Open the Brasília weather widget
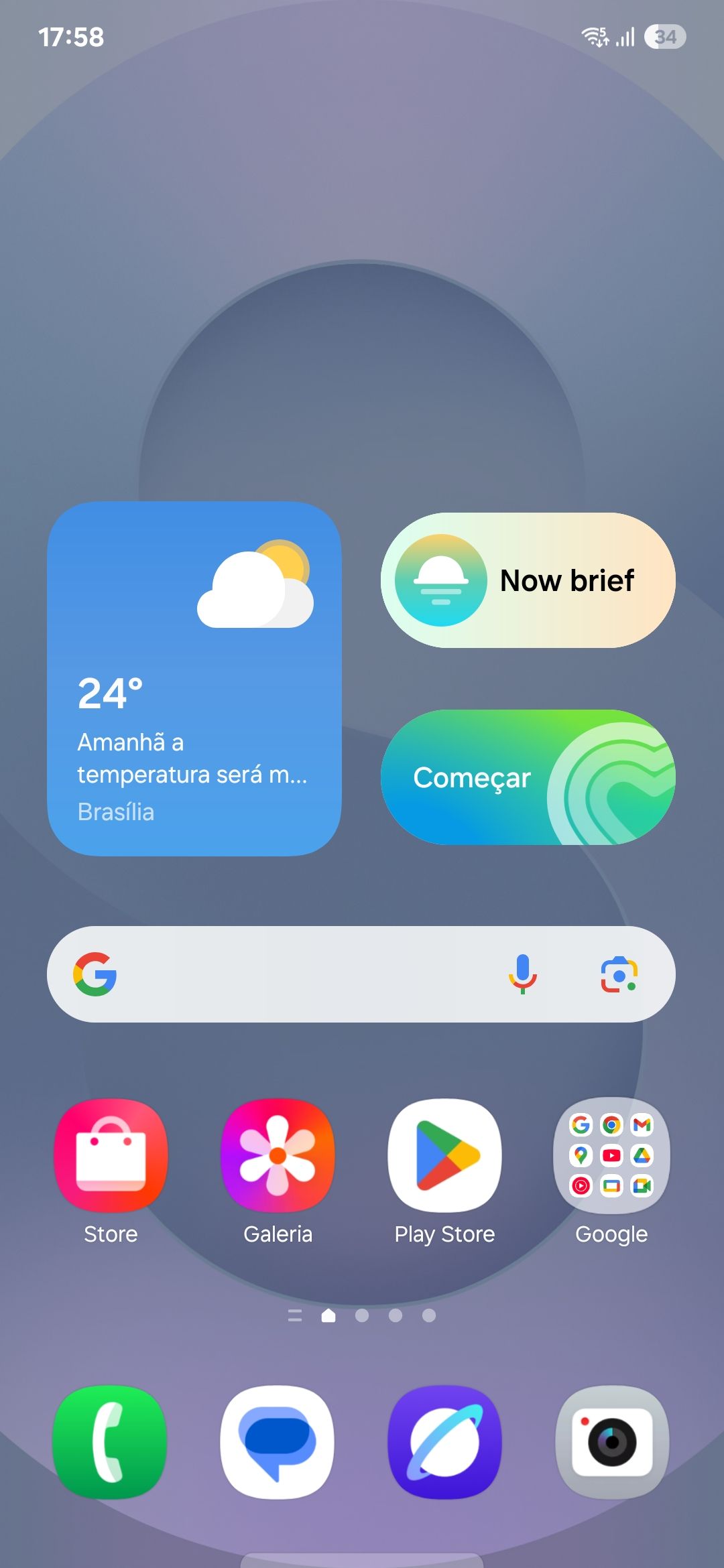 (194, 678)
